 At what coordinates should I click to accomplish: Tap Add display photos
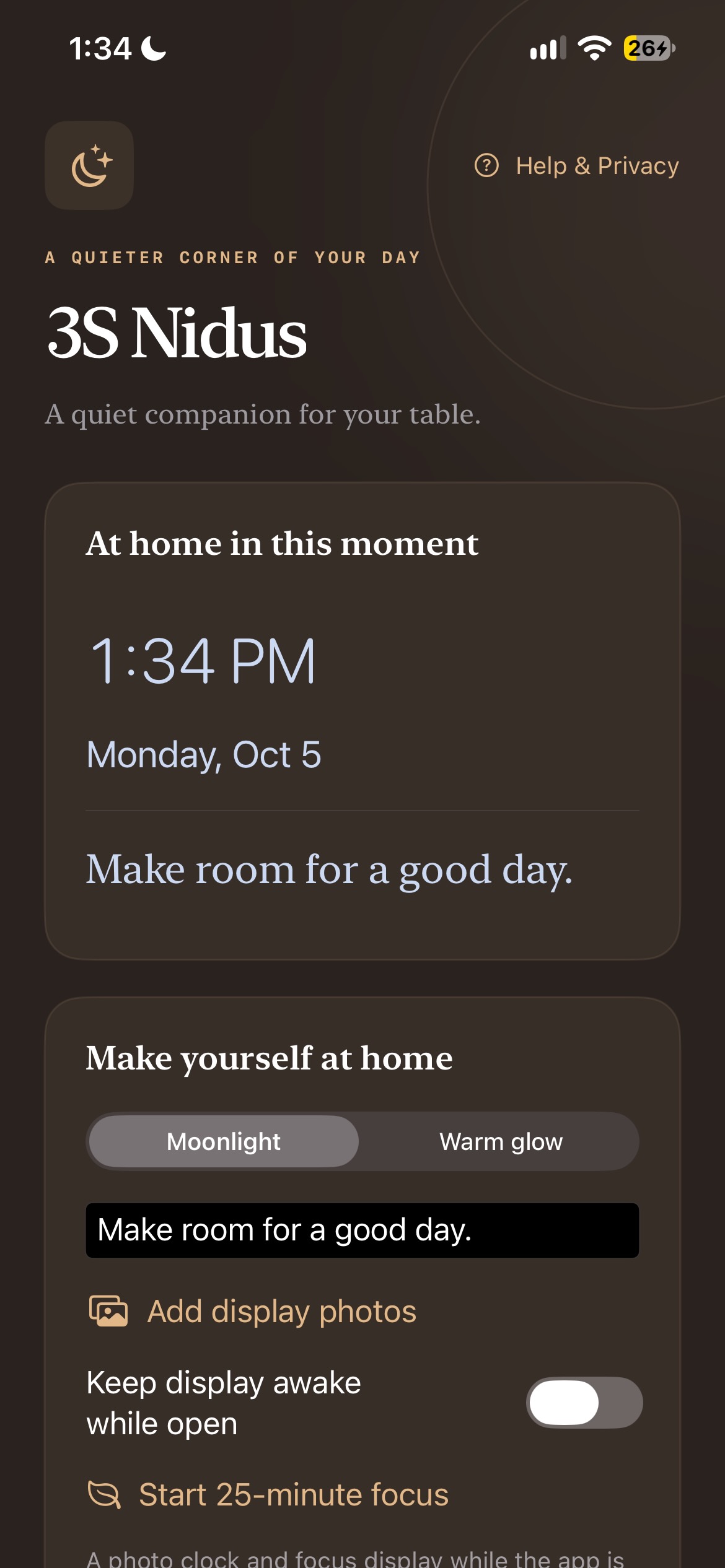[252, 1311]
